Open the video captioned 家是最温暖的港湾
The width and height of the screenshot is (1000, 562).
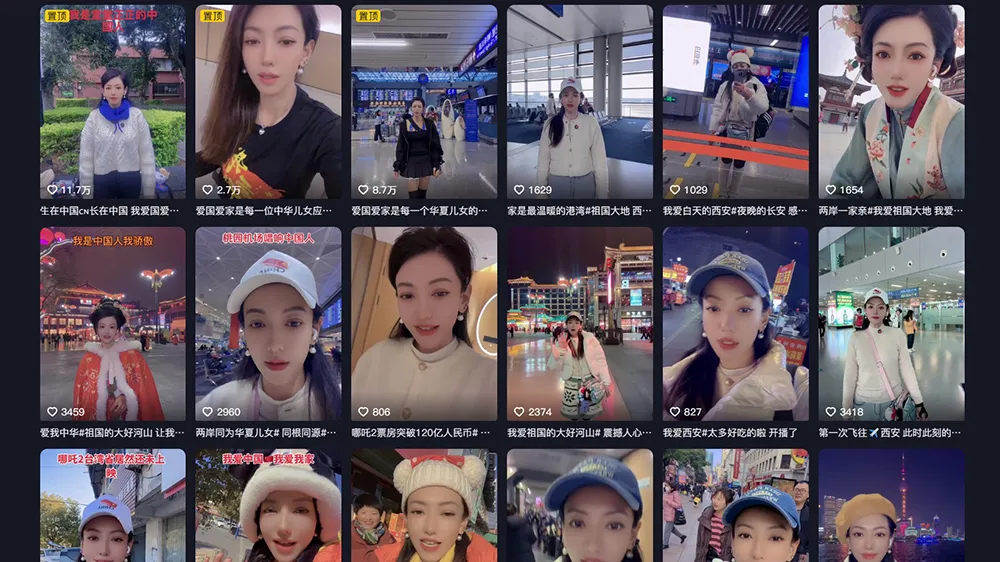(x=580, y=102)
